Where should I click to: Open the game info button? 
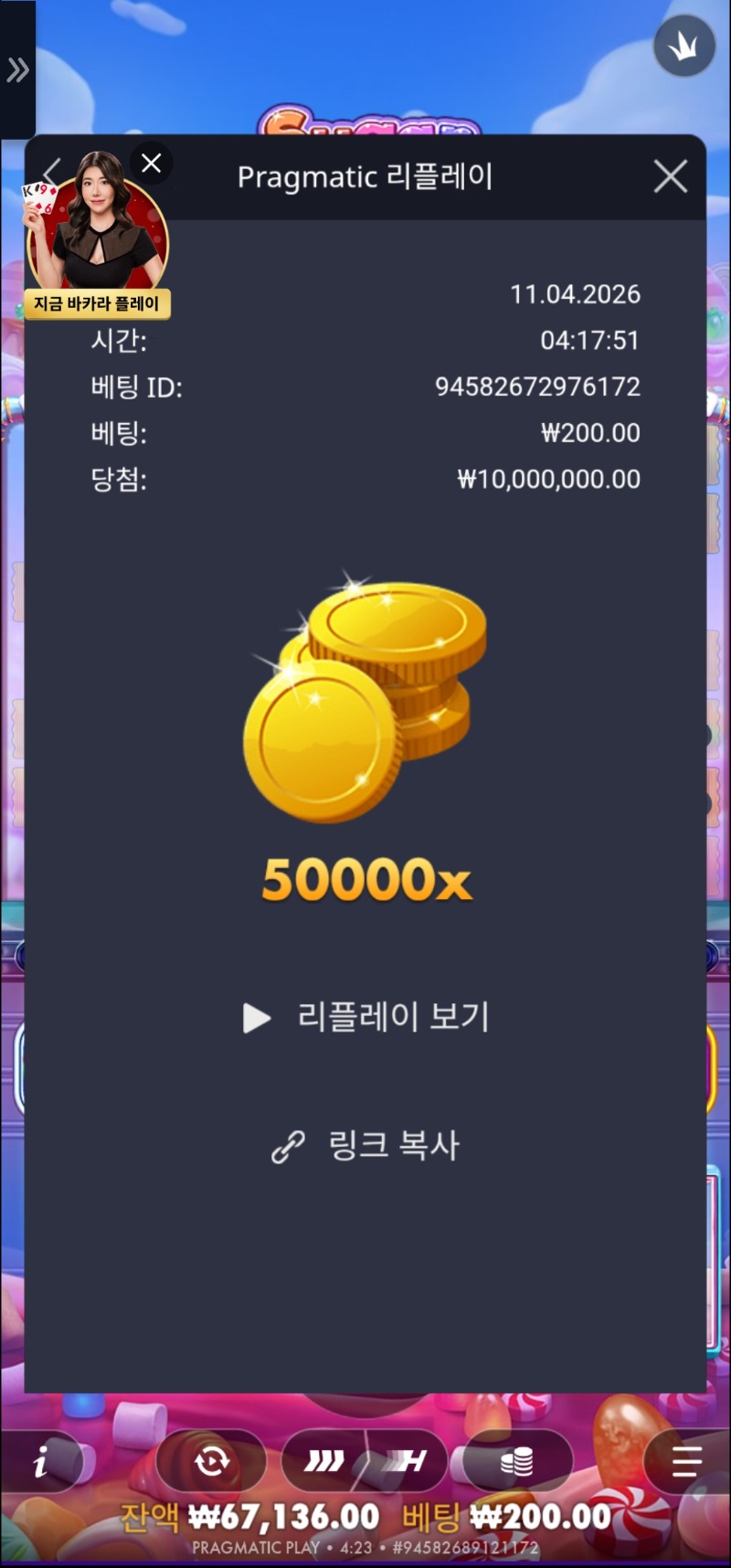point(40,1463)
